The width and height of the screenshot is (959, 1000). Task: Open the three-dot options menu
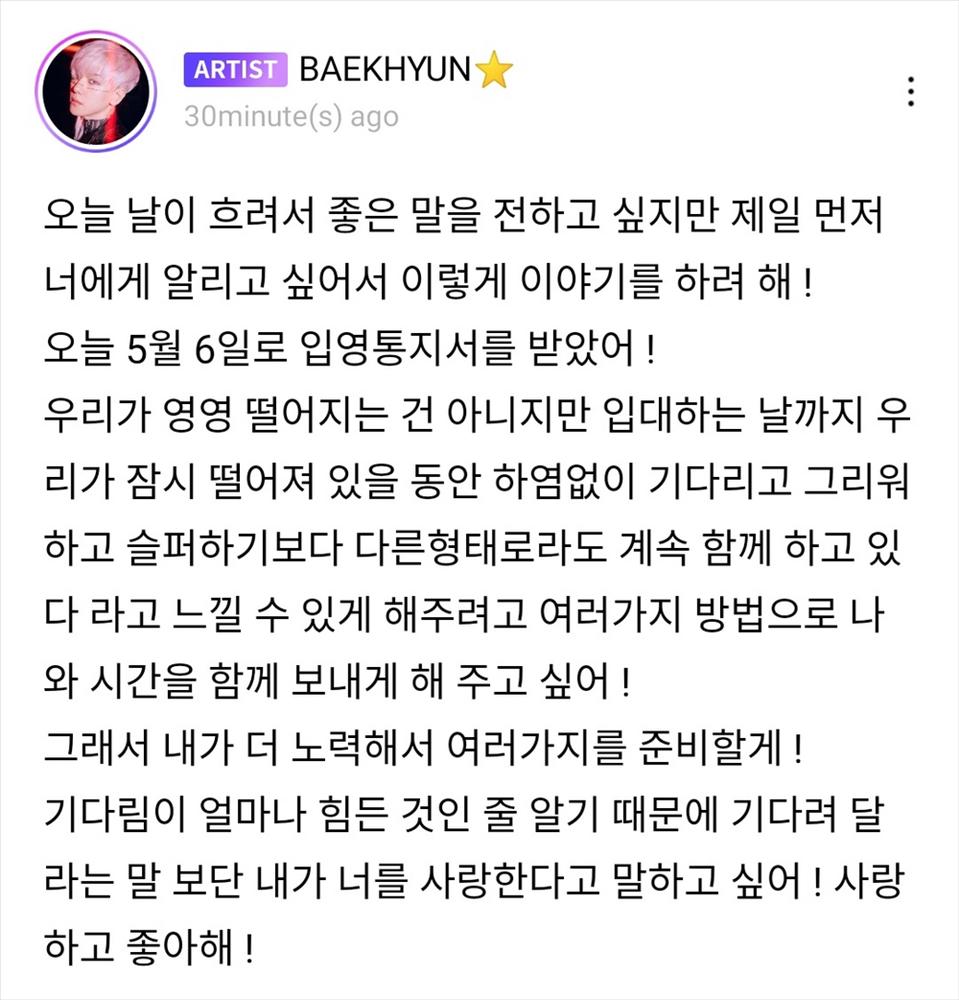tap(911, 90)
